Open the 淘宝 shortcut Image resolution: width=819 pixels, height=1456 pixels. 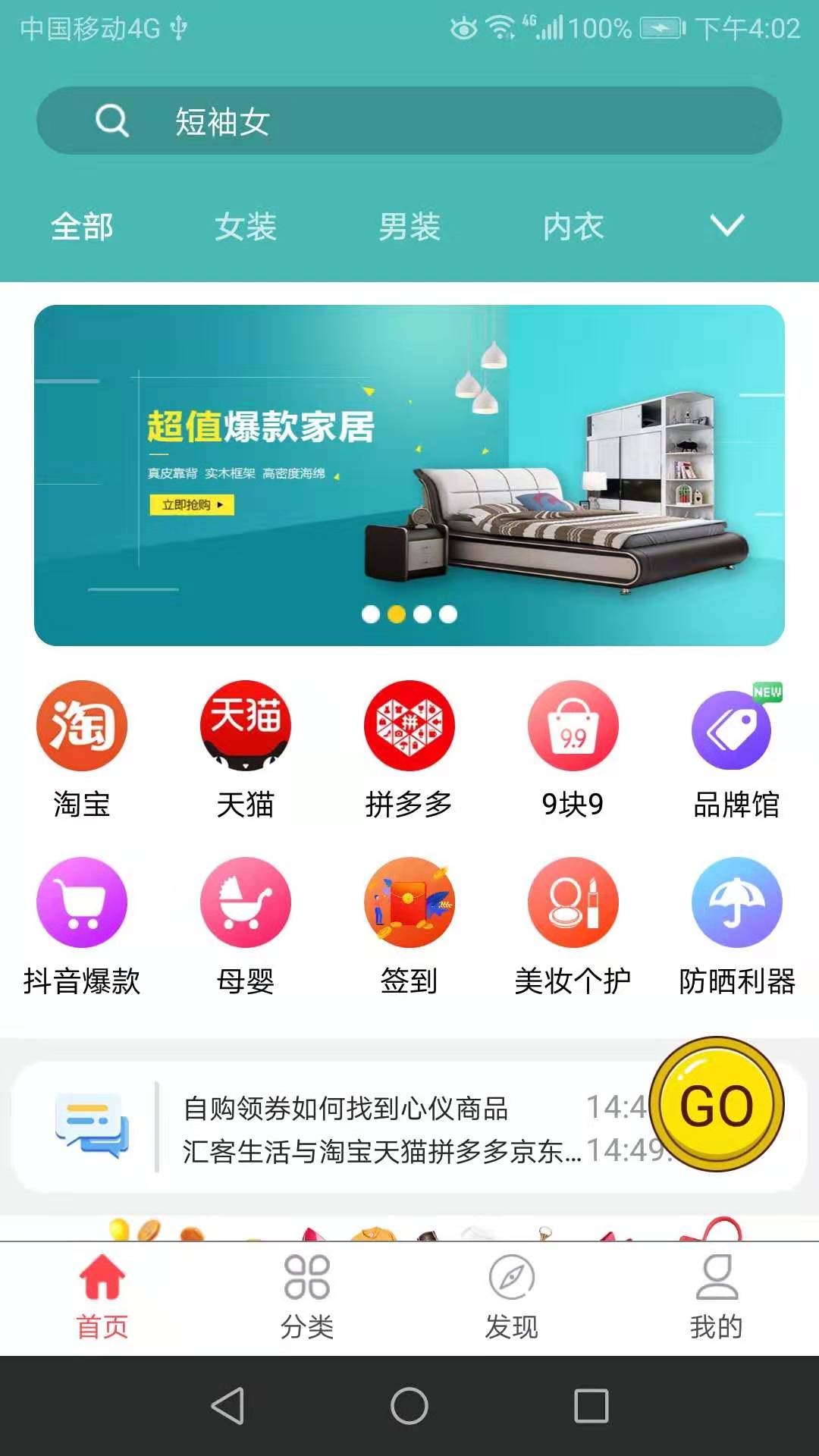pos(82,748)
